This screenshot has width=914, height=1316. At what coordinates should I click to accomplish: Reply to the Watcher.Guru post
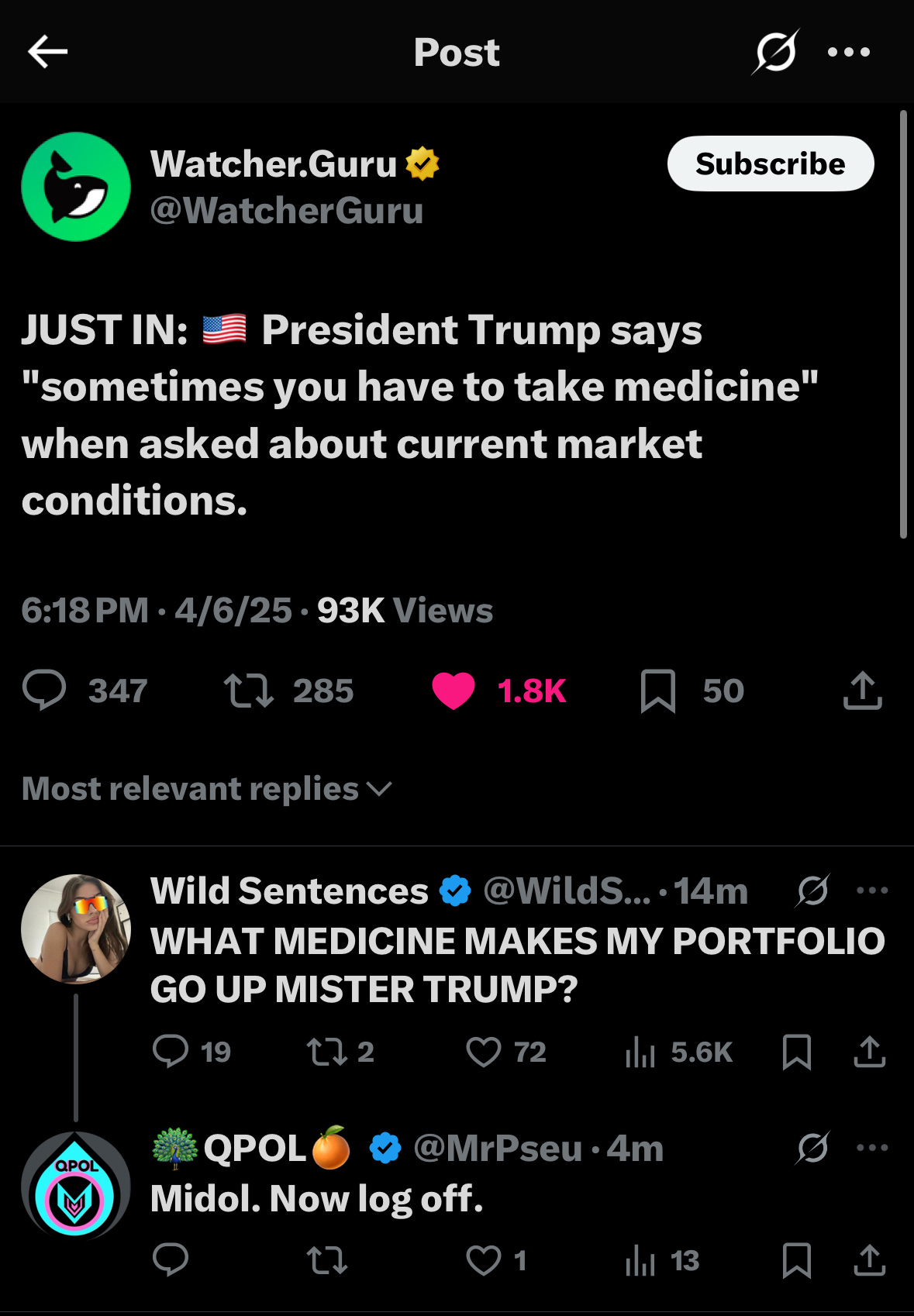[x=44, y=690]
